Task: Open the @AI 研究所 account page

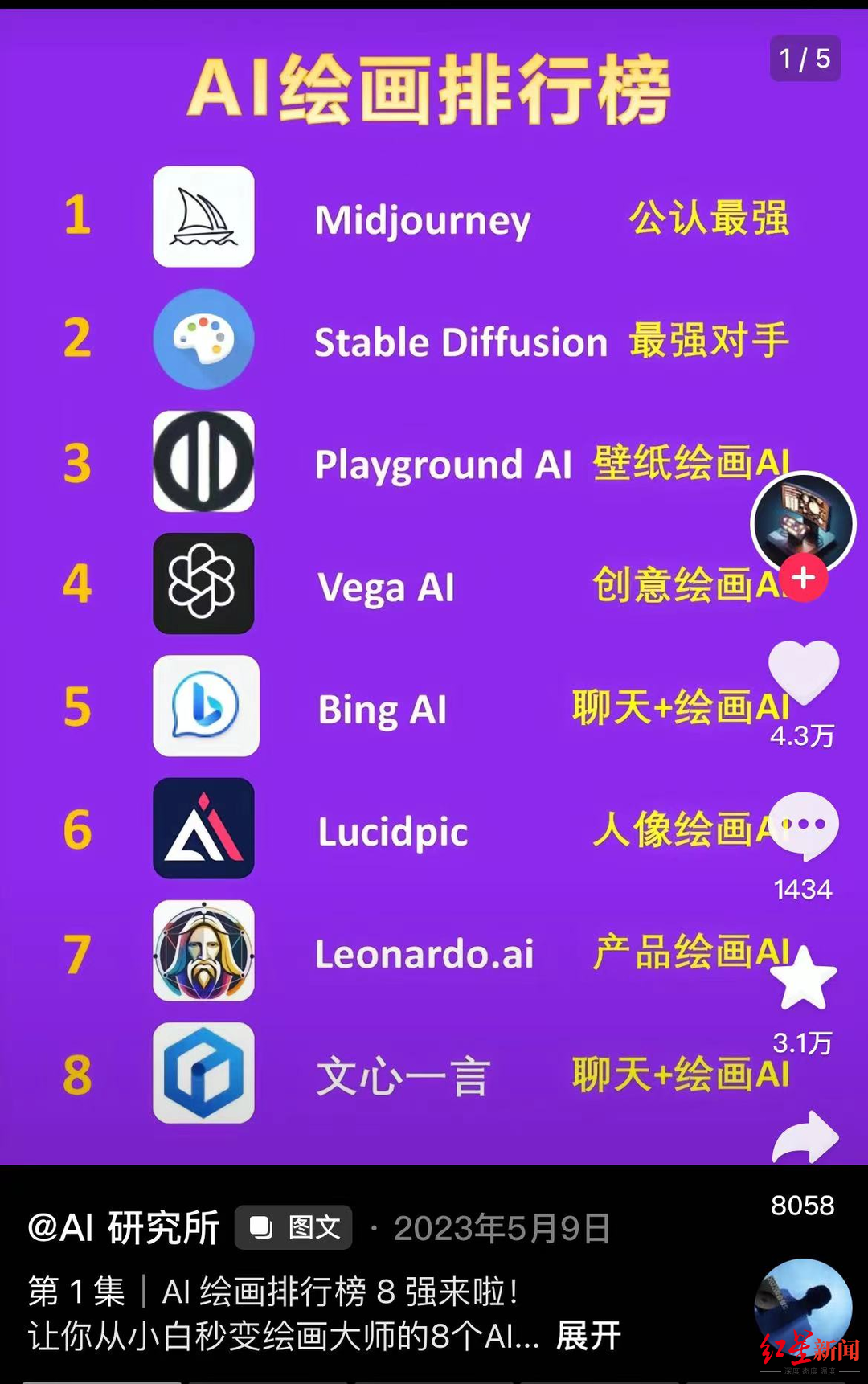Action: click(123, 1228)
